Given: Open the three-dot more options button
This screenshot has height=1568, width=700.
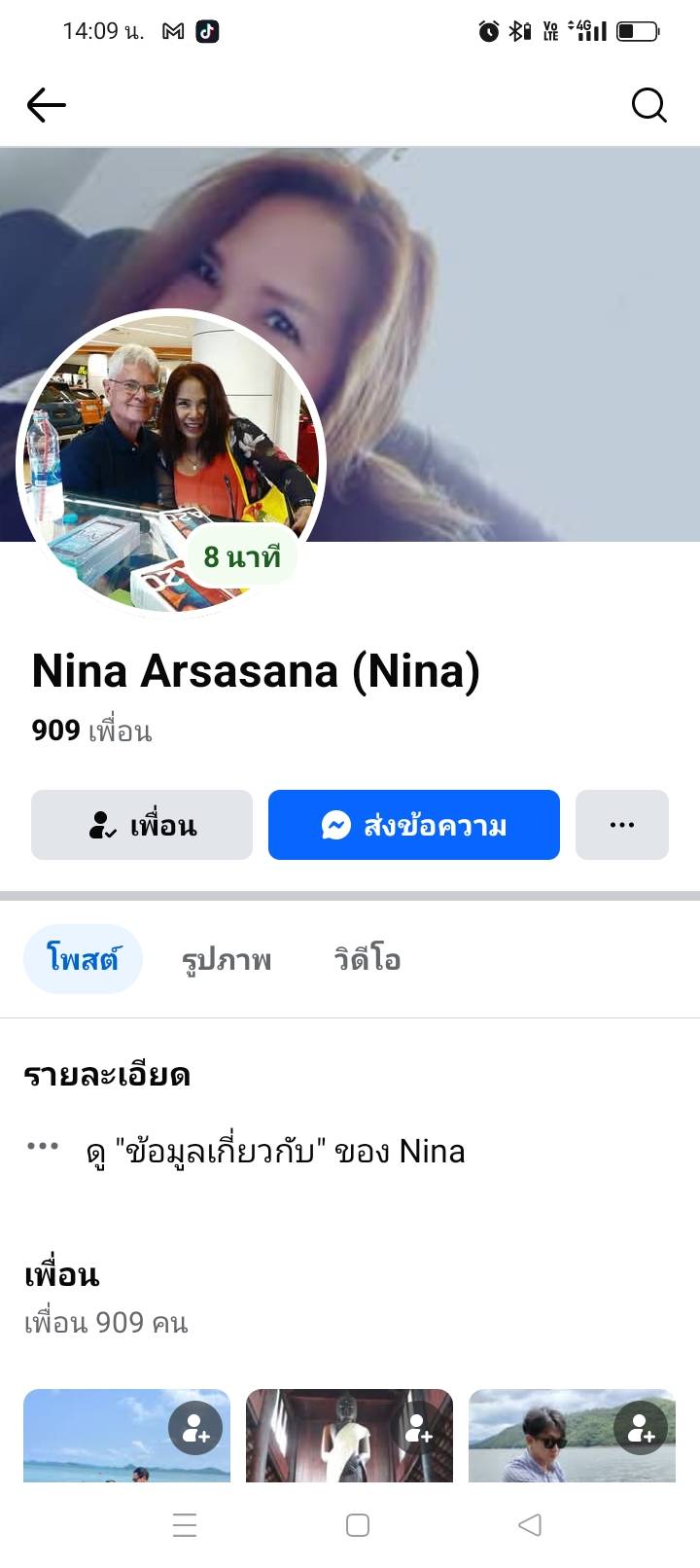Looking at the screenshot, I should [x=621, y=825].
